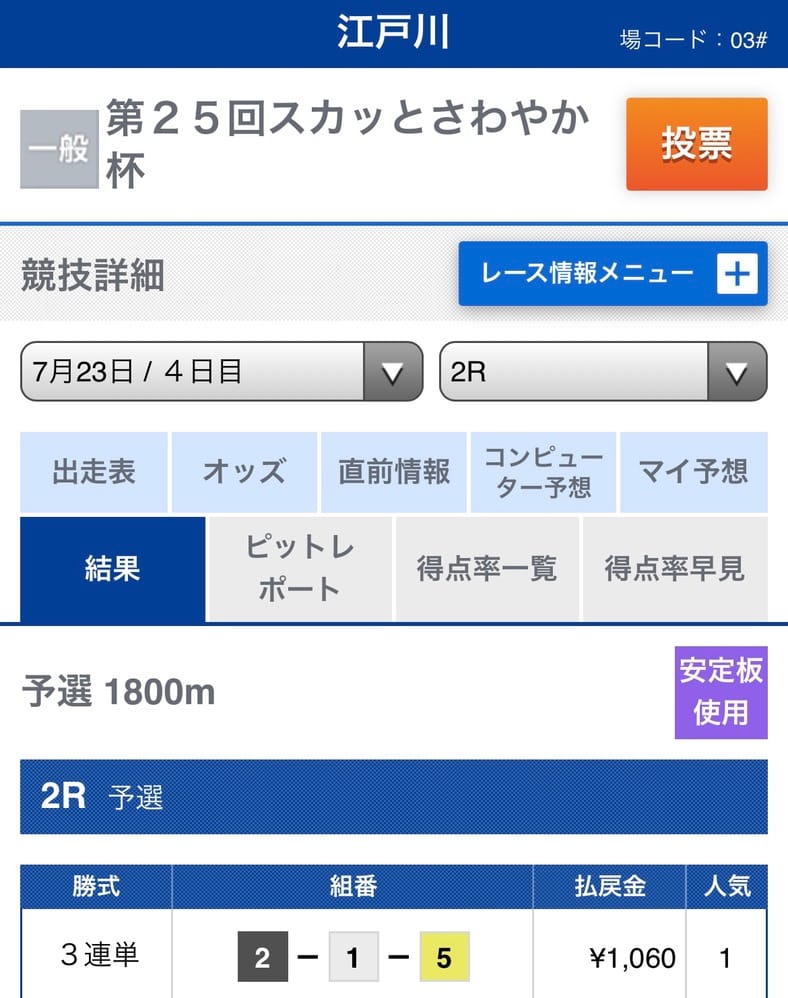The image size is (788, 998).
Task: View the 直前情報 tab
Action: (393, 473)
